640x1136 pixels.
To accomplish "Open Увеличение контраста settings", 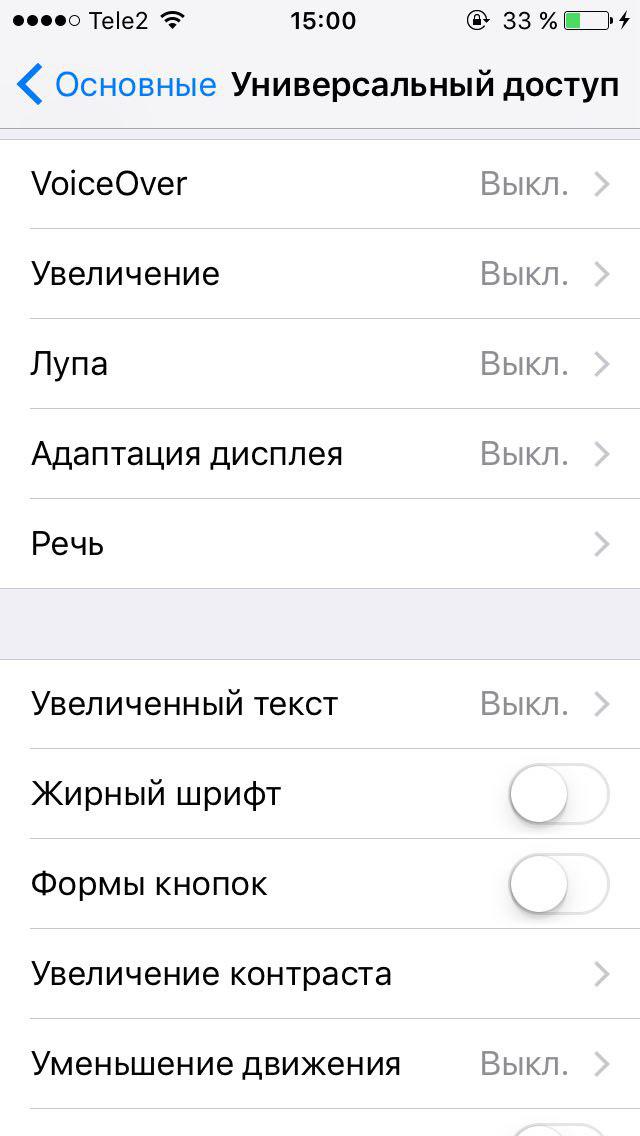I will 320,974.
